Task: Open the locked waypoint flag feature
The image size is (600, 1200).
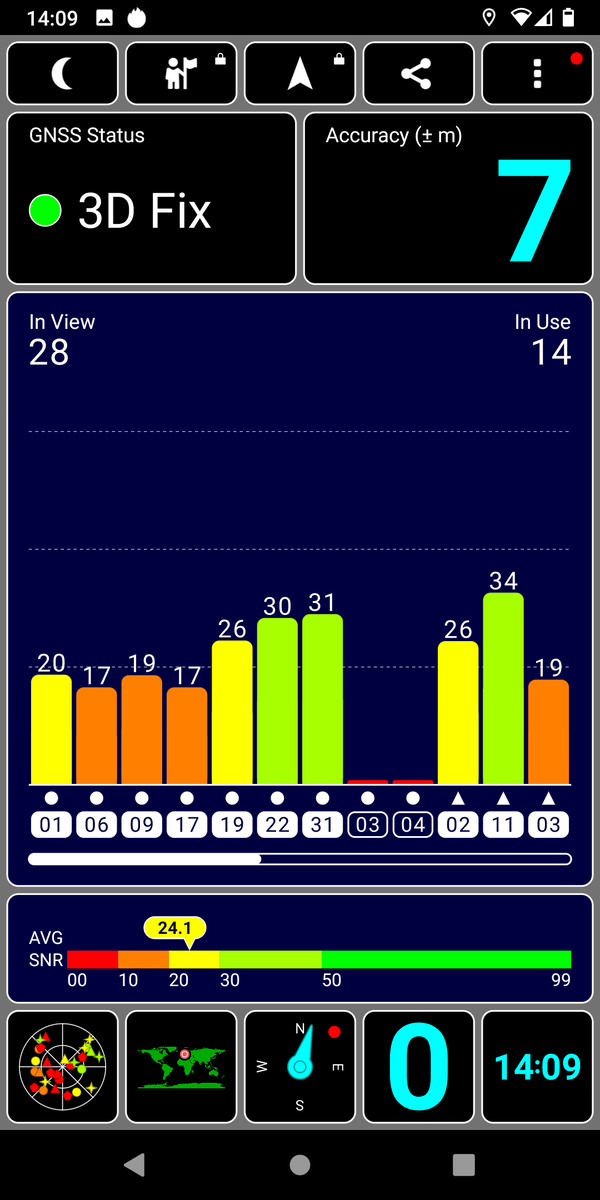Action: pos(182,74)
